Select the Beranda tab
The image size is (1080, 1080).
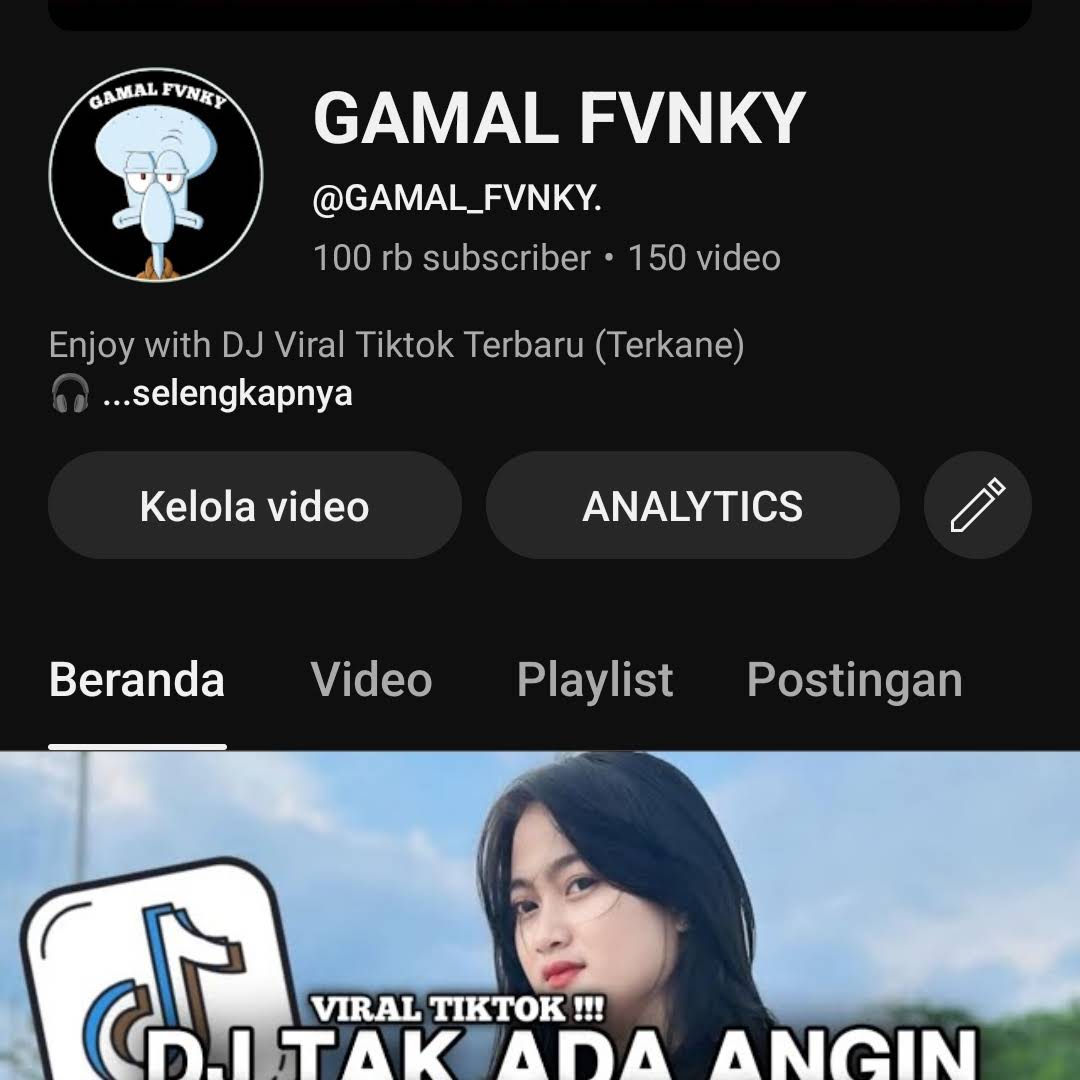pos(137,680)
